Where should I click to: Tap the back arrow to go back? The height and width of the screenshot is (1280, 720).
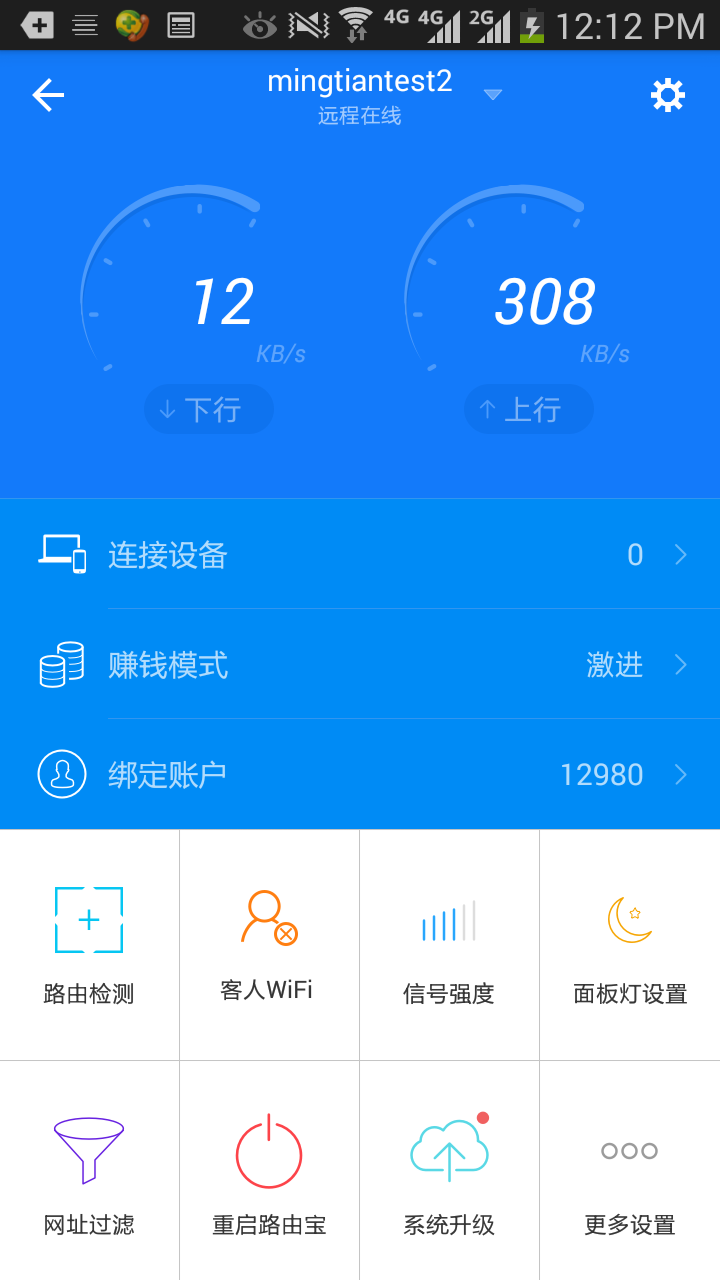tap(47, 95)
